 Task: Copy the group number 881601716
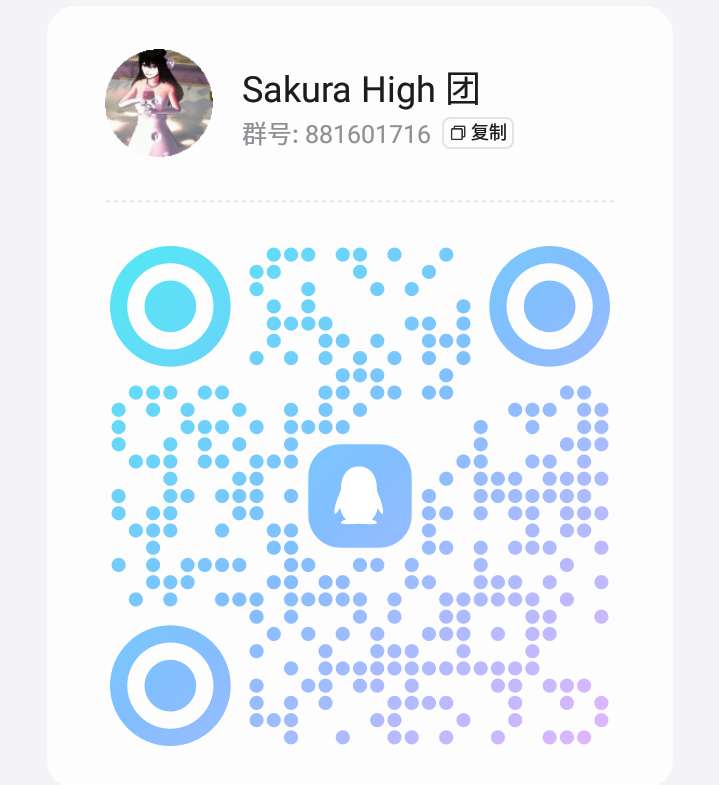[x=478, y=133]
